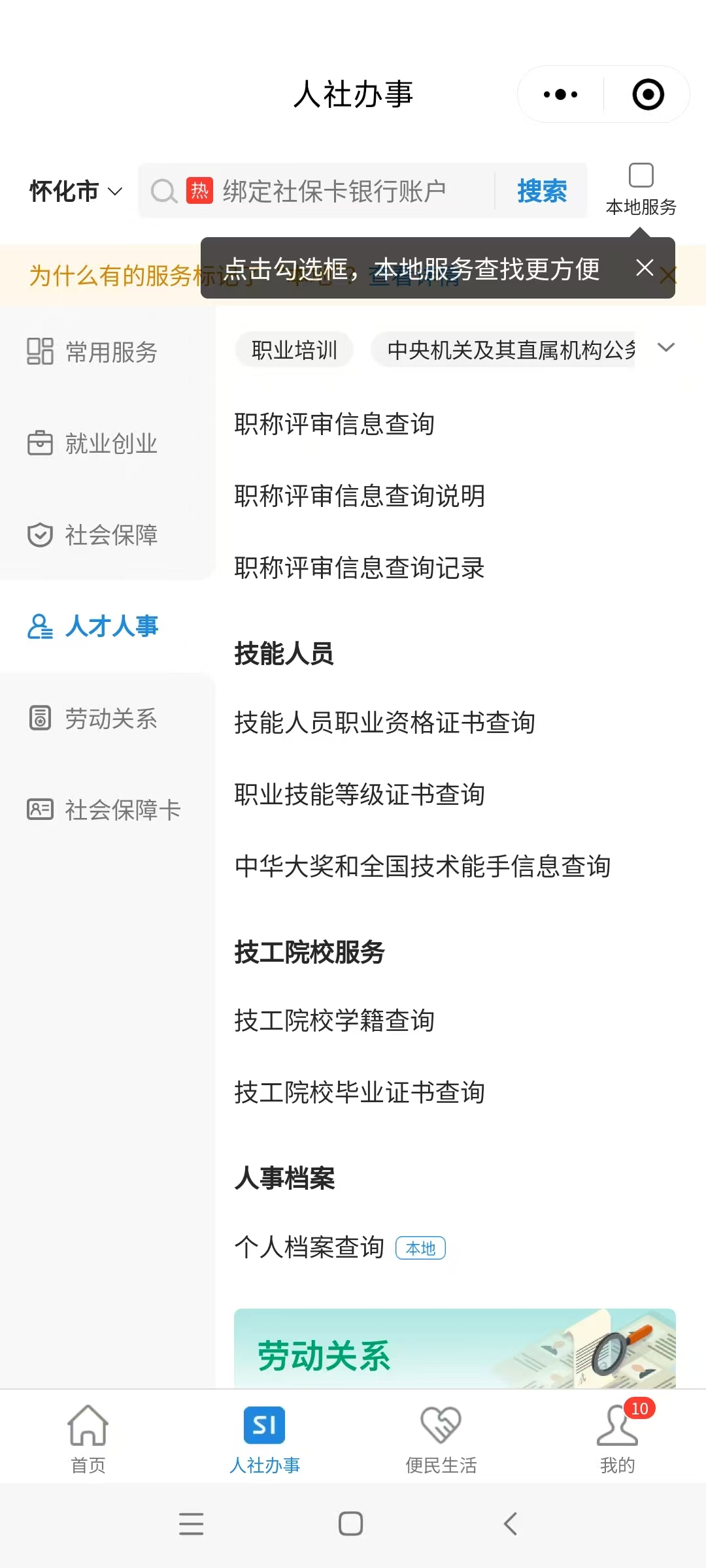Viewport: 706px width, 1568px height.
Task: Open the mini program overflow menu
Action: coord(560,95)
